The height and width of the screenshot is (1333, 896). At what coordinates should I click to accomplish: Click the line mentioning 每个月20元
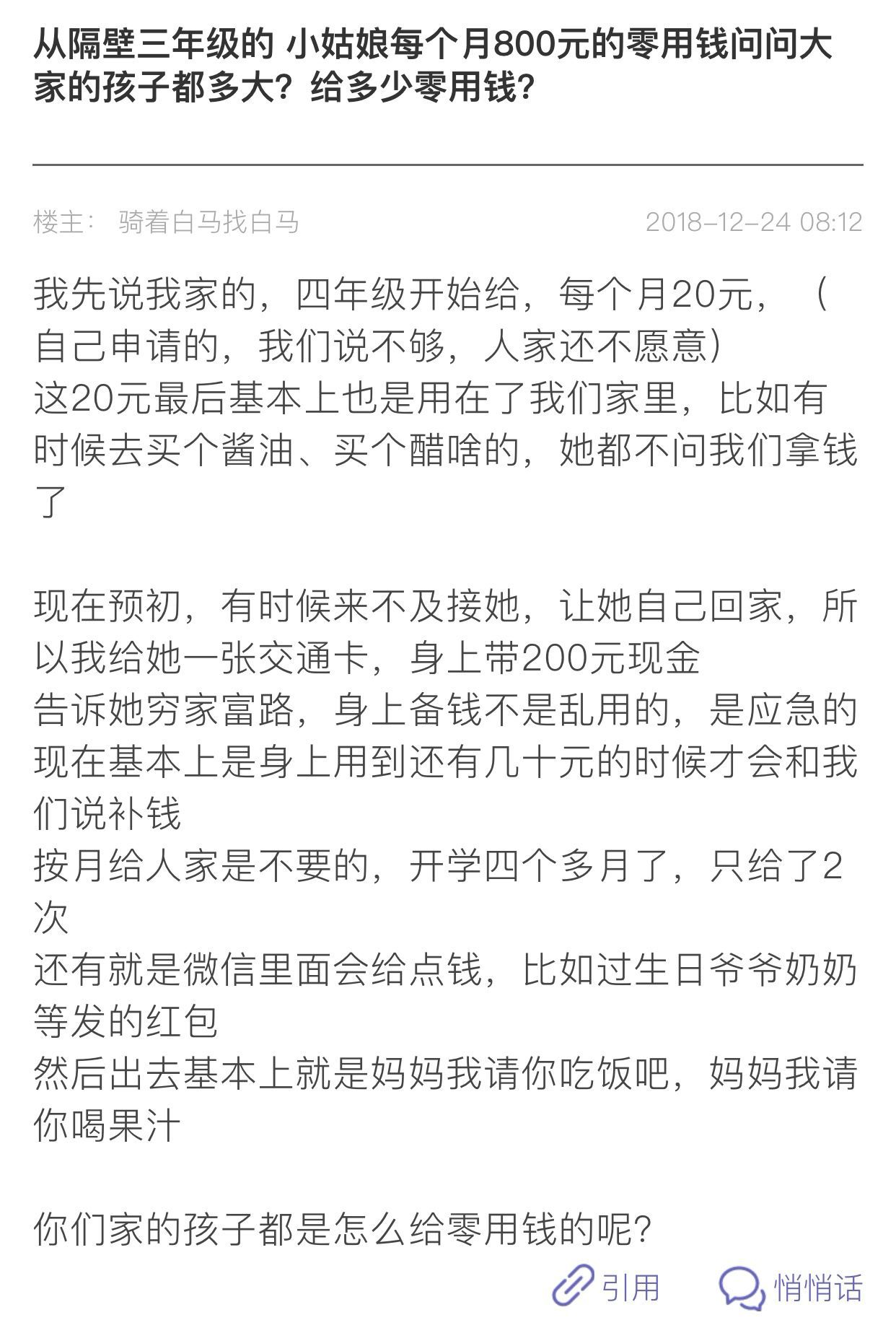point(433,294)
